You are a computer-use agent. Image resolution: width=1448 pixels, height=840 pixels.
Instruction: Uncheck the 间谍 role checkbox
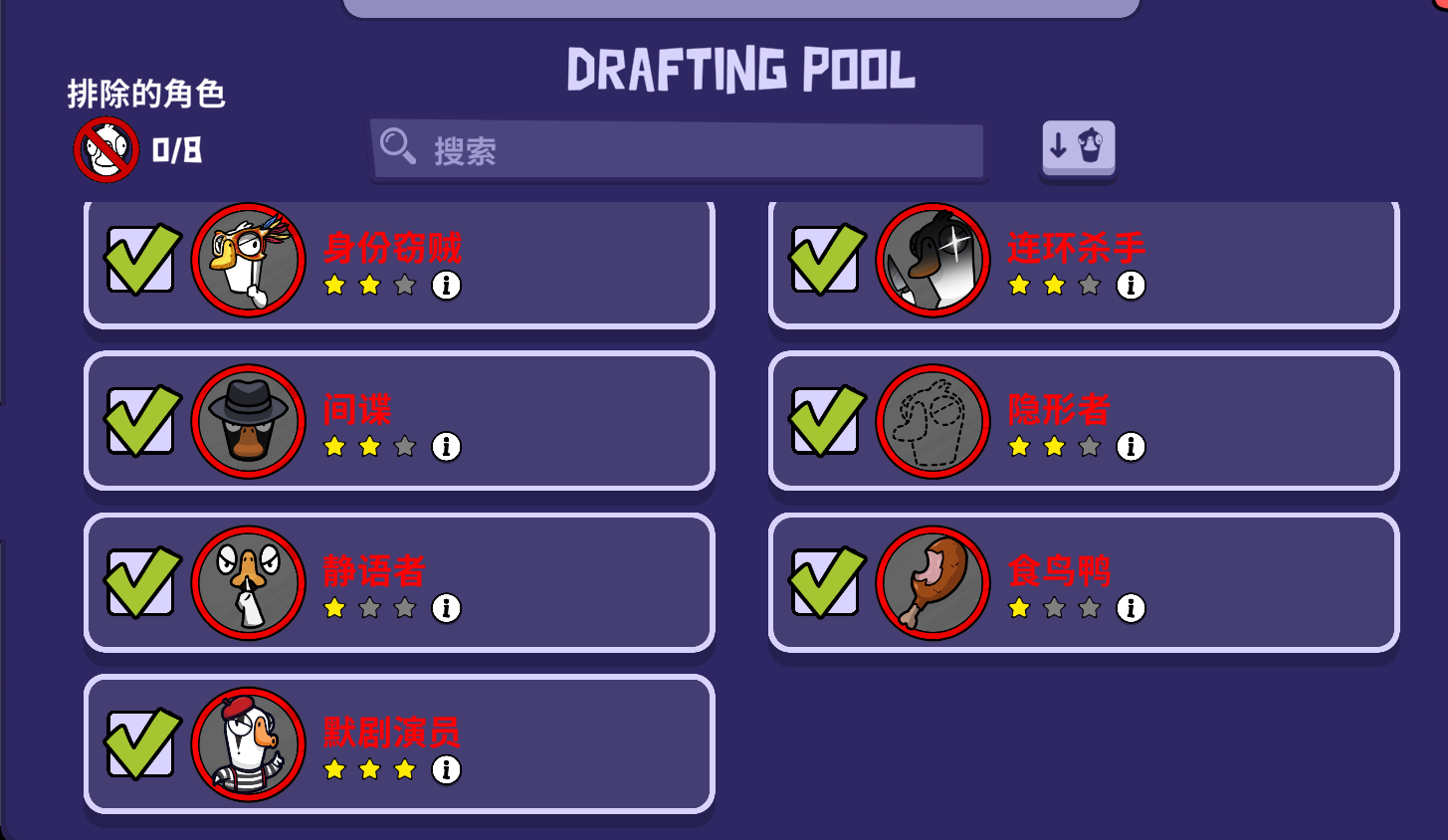(x=140, y=422)
